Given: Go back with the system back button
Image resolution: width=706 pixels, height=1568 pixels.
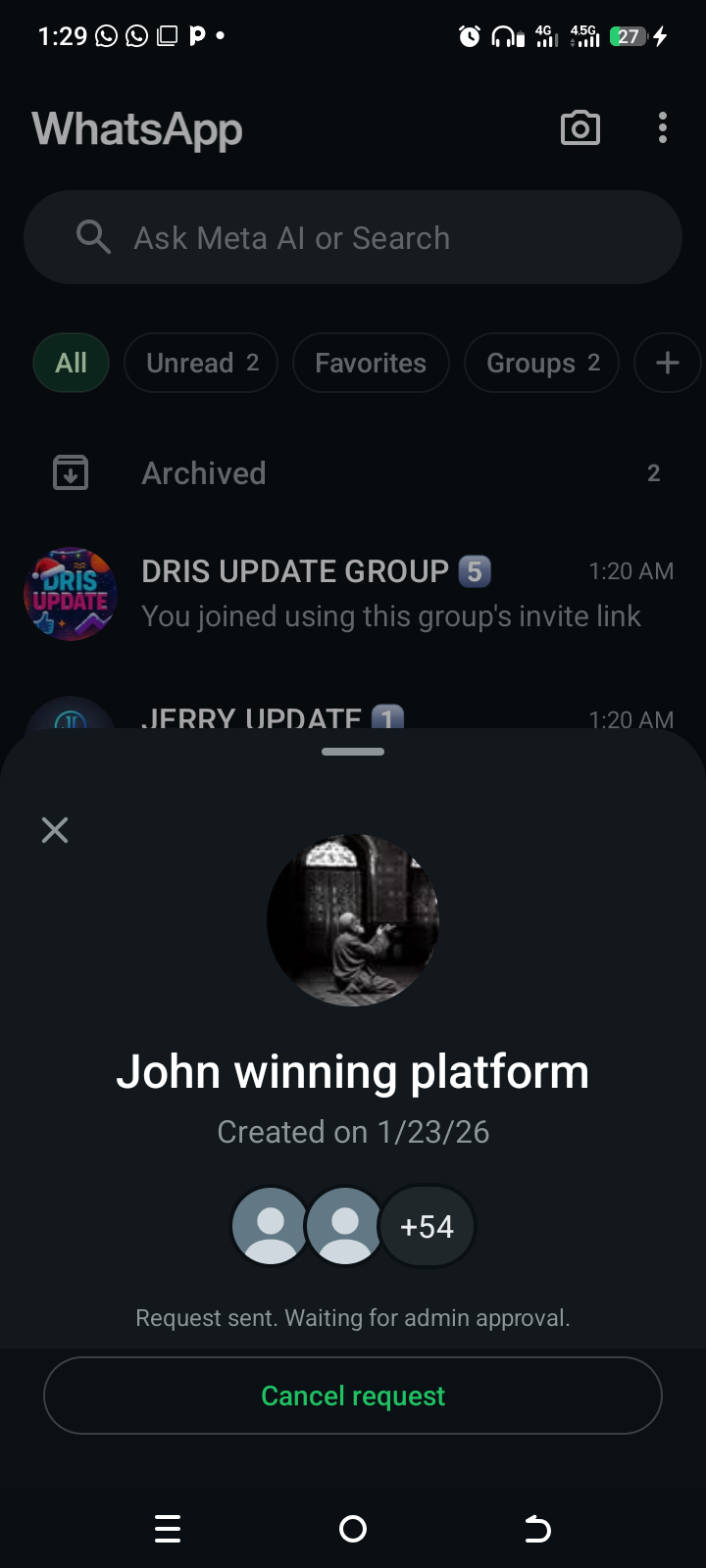Looking at the screenshot, I should [x=537, y=1529].
